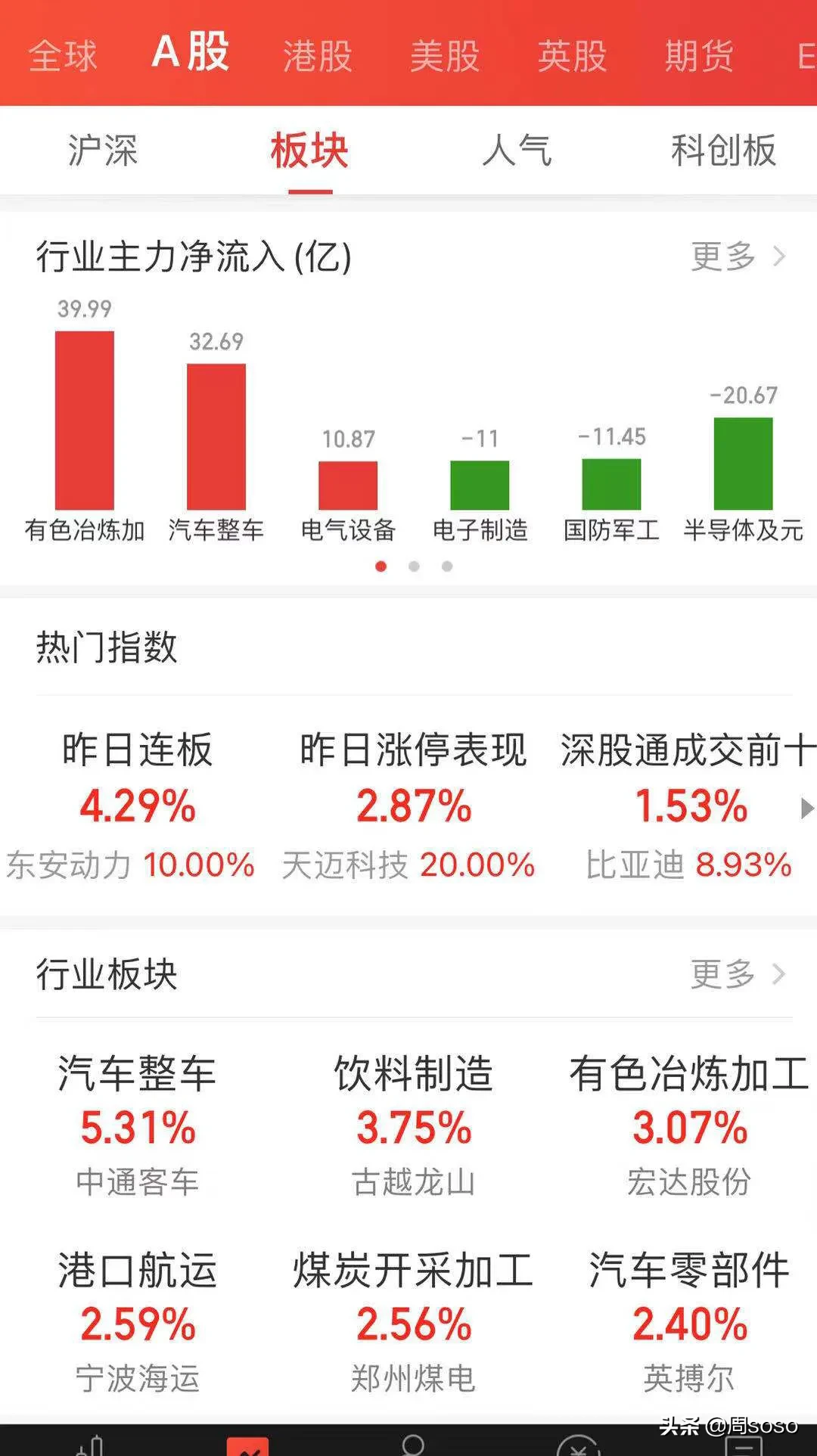Screen dimensions: 817x1456
Task: Select the 港股 tab
Action: click(318, 55)
